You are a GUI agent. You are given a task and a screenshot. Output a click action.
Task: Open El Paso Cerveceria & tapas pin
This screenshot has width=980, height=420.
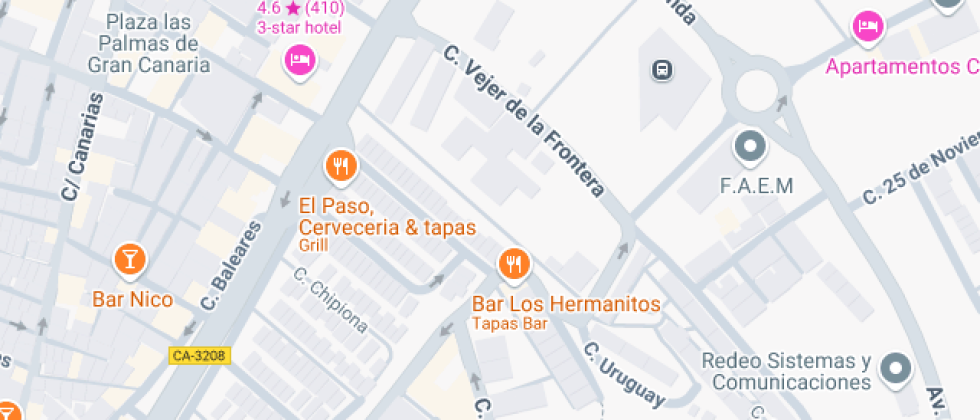pos(341,168)
